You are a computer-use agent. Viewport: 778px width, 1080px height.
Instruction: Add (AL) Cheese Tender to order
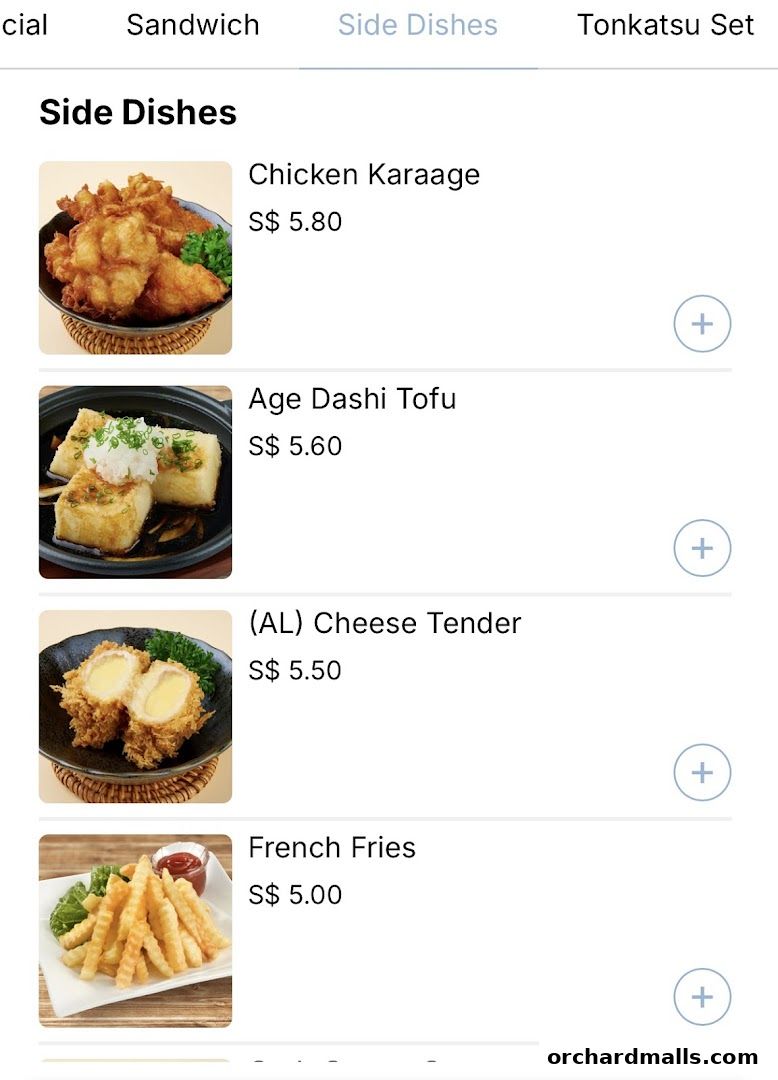click(x=702, y=772)
